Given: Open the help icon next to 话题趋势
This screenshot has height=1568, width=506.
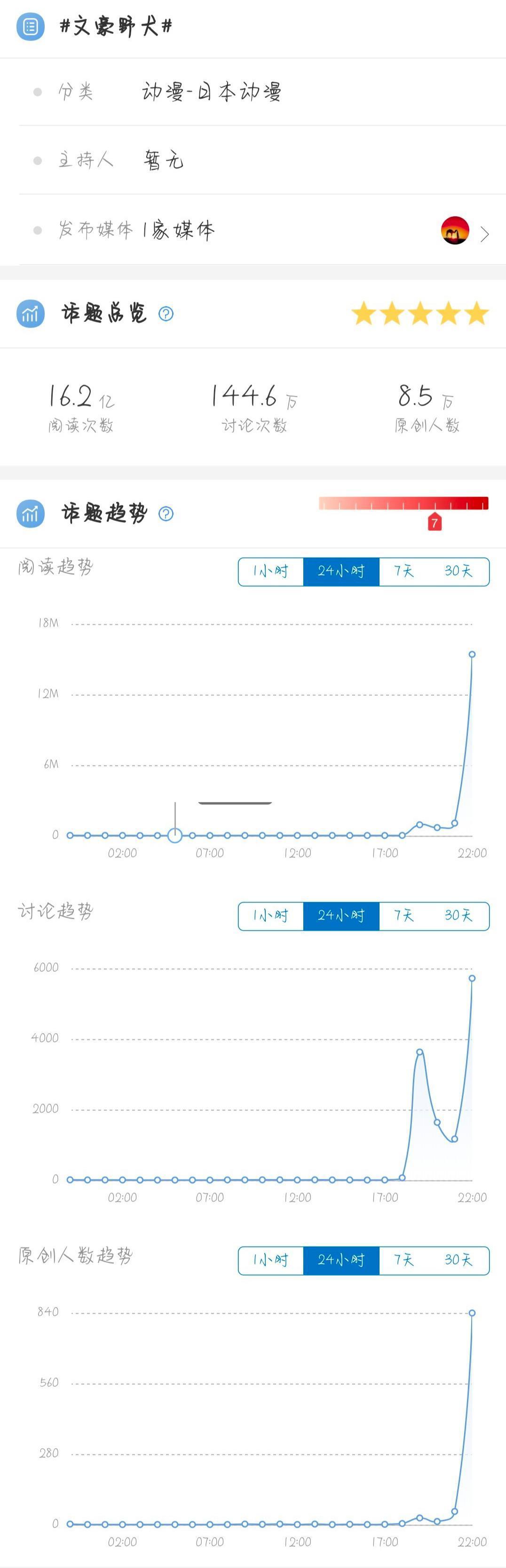Looking at the screenshot, I should (x=166, y=514).
